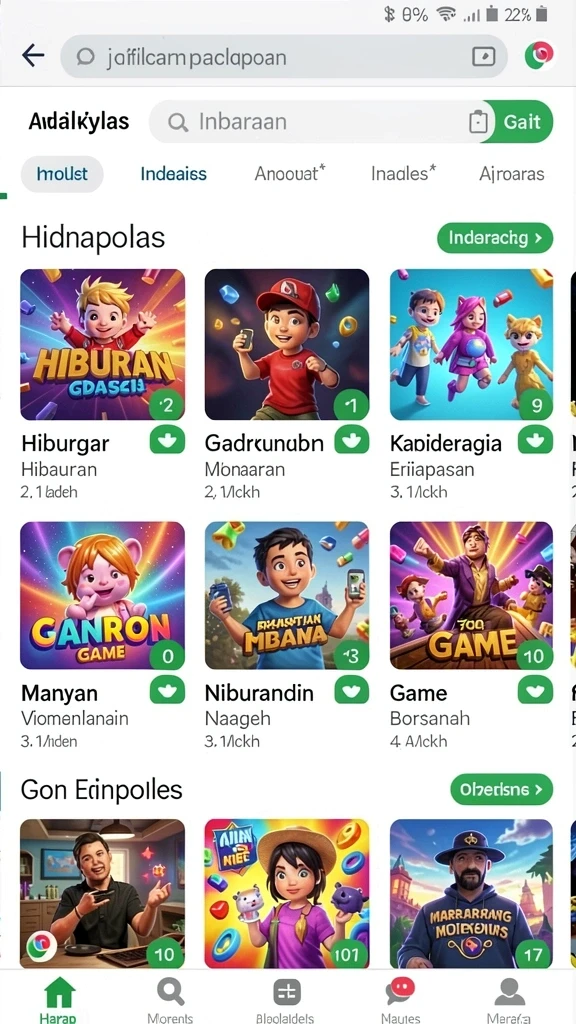Download the Gadrкunubn game

351,440
